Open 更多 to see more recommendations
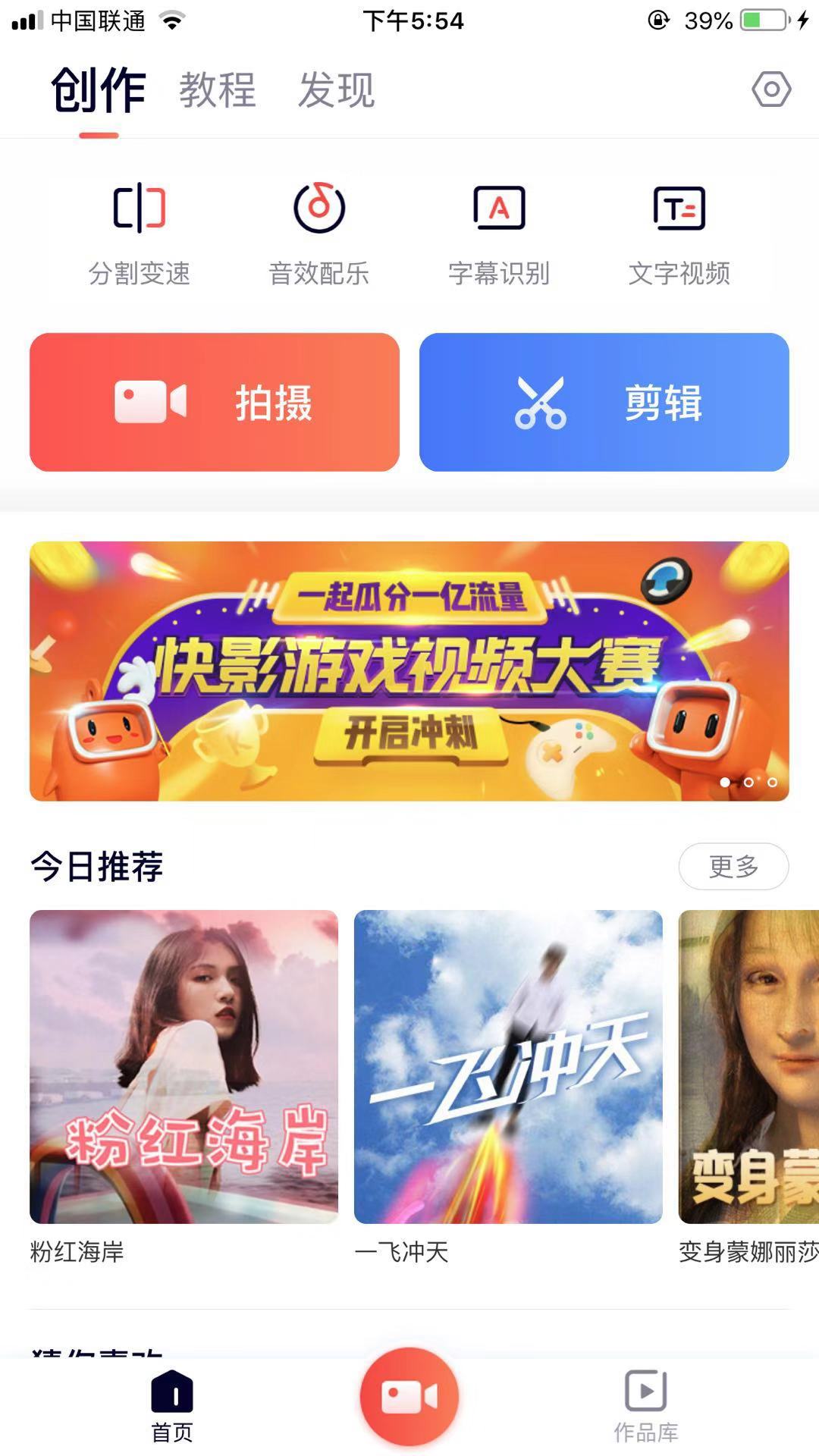Screen dimensions: 819x1456 click(x=733, y=866)
